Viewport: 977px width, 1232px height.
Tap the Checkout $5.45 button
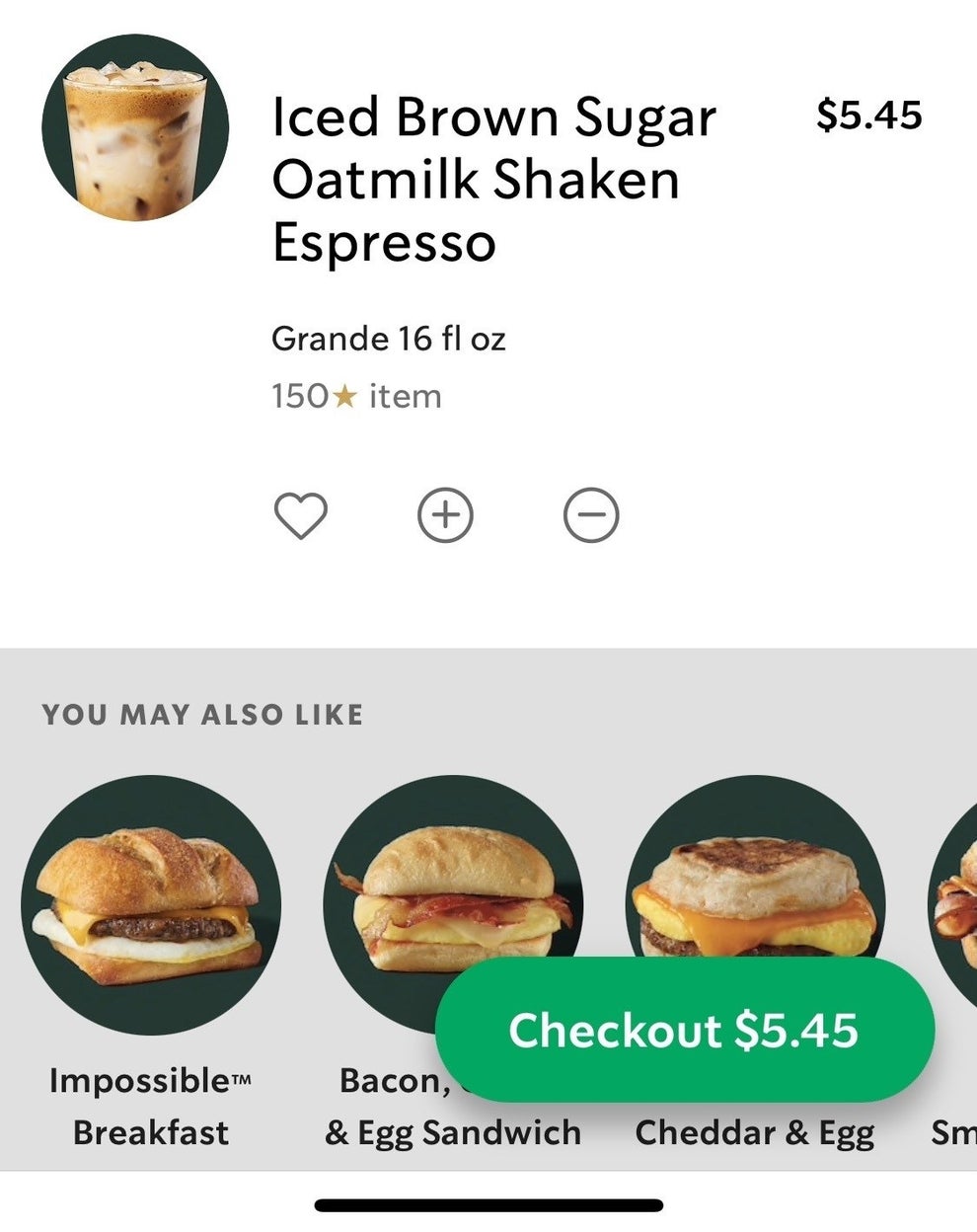tap(684, 1030)
